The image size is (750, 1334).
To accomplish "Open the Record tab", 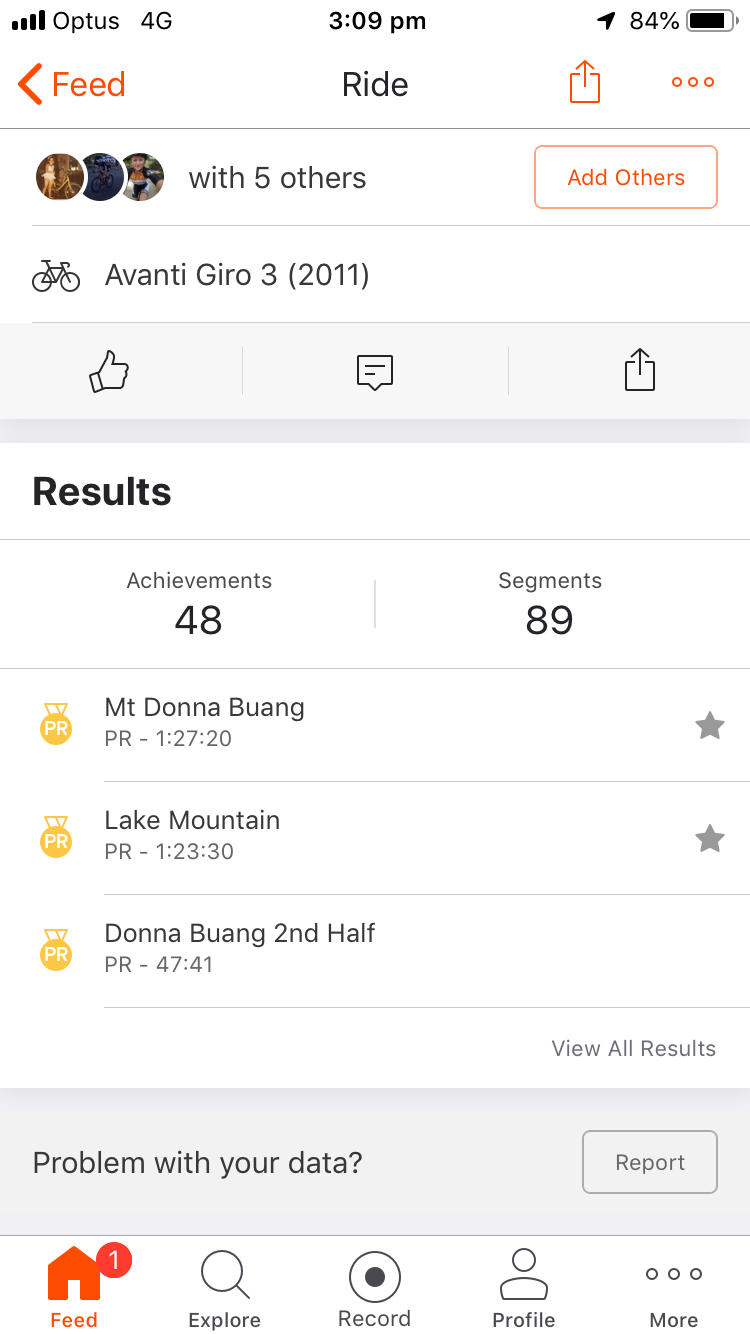I will [x=375, y=1286].
